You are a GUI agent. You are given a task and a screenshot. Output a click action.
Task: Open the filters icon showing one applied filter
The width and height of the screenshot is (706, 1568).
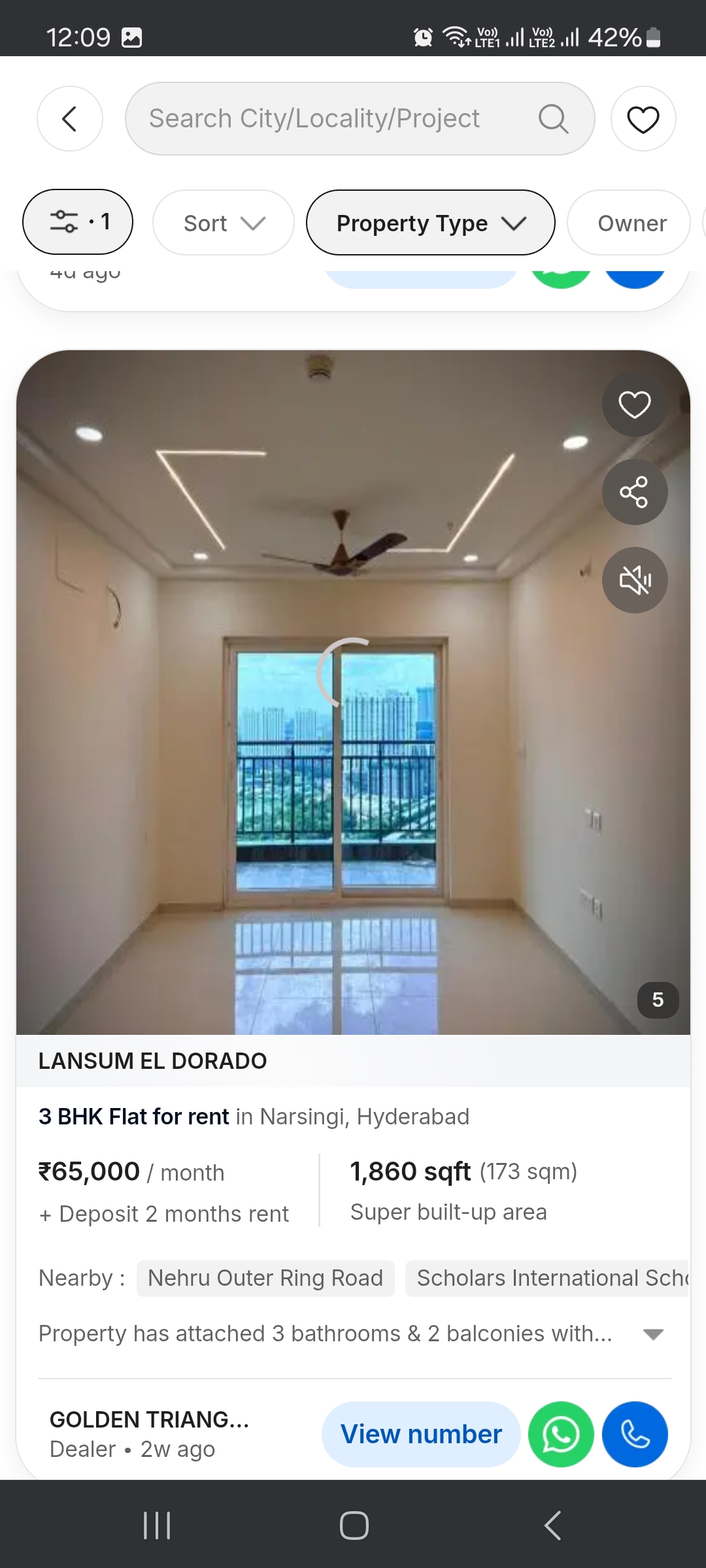click(77, 222)
